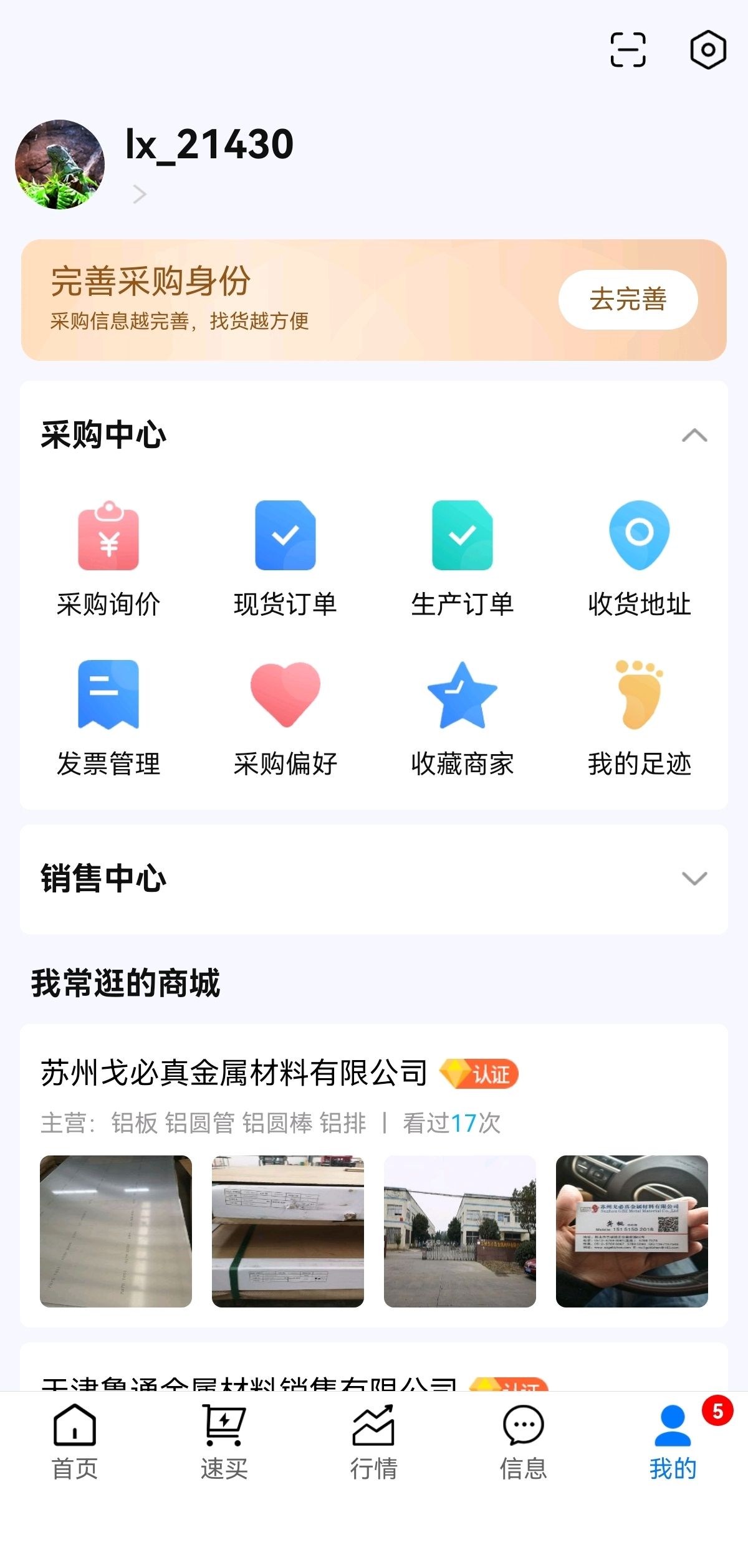Image resolution: width=748 pixels, height=1568 pixels.
Task: Collapse the 采购中心 section
Action: [694, 435]
